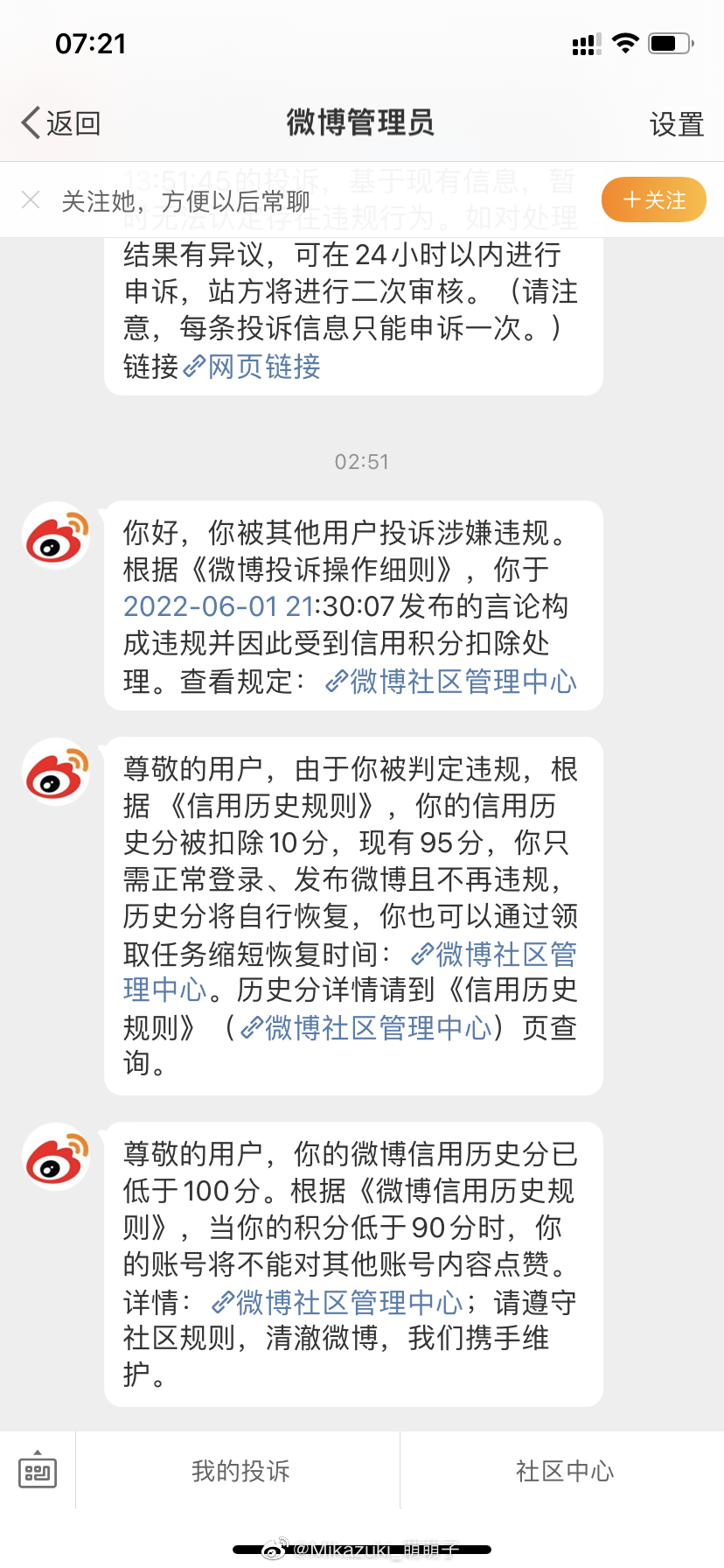Open the 网页链接 appeal link
This screenshot has height=1568, width=724.
coord(252,366)
